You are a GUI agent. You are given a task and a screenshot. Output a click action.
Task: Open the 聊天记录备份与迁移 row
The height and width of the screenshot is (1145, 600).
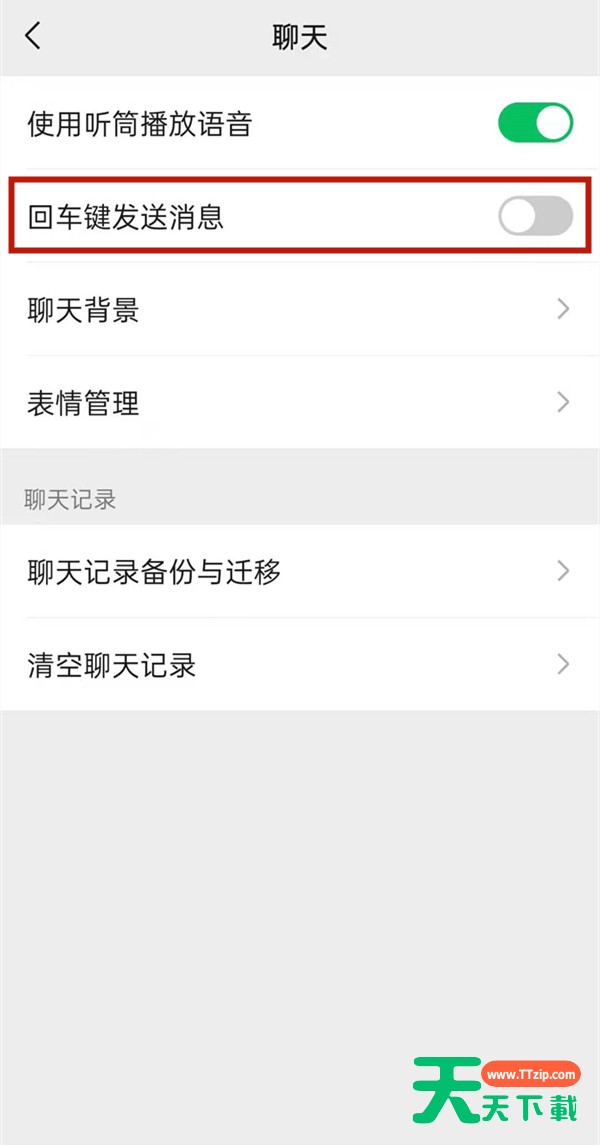300,571
